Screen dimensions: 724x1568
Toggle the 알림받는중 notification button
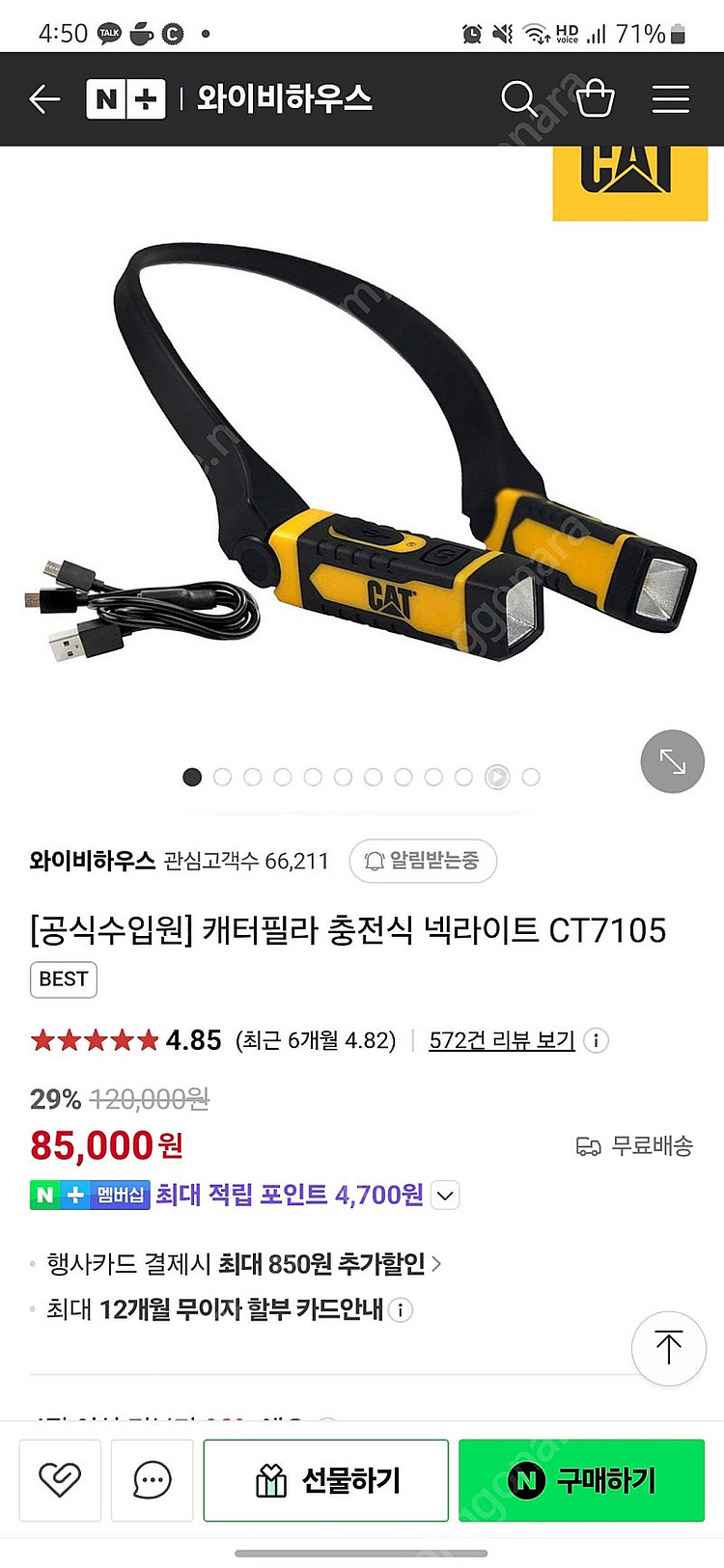point(423,861)
